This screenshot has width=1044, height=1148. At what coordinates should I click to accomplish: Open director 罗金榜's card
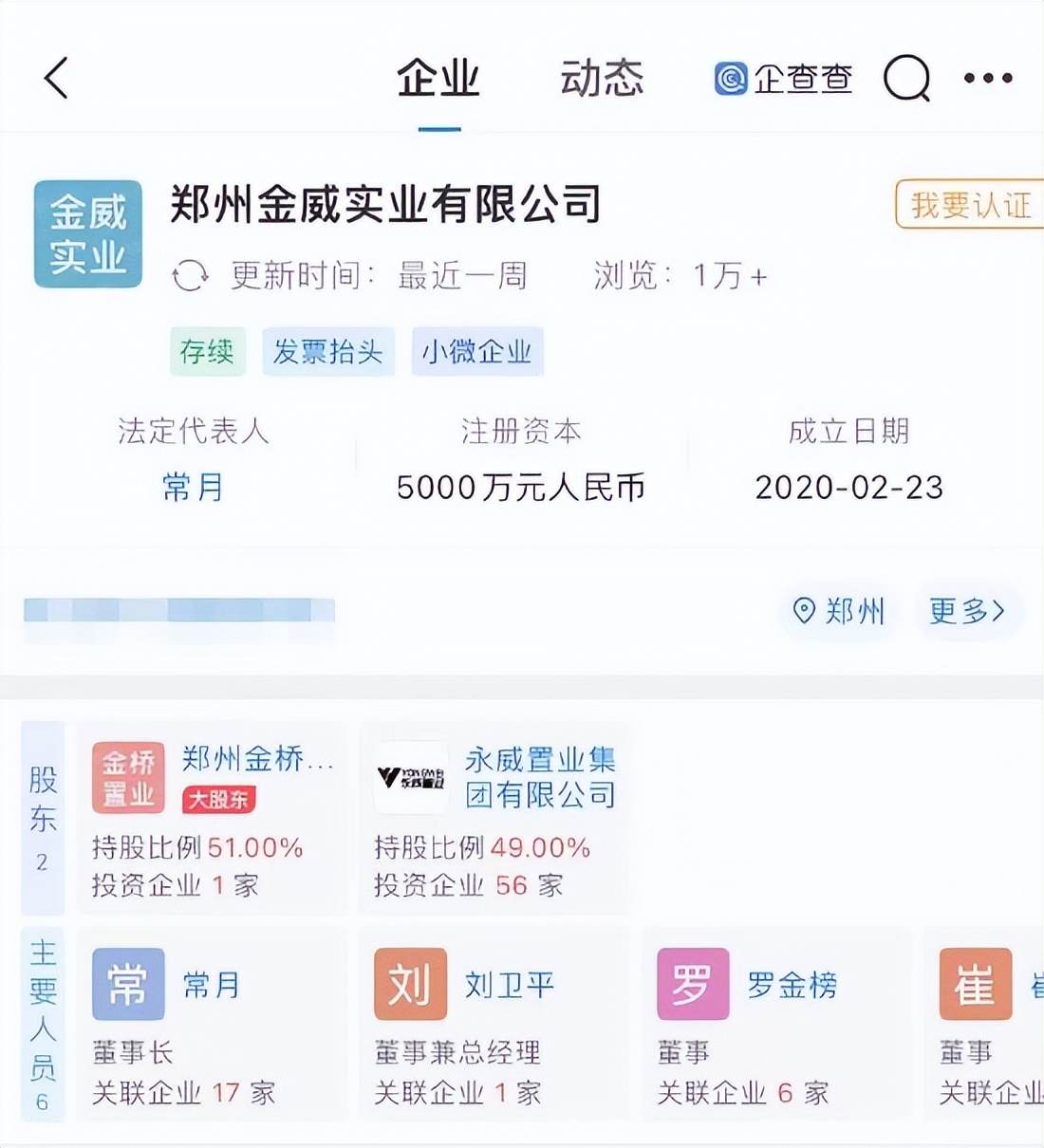click(775, 1026)
